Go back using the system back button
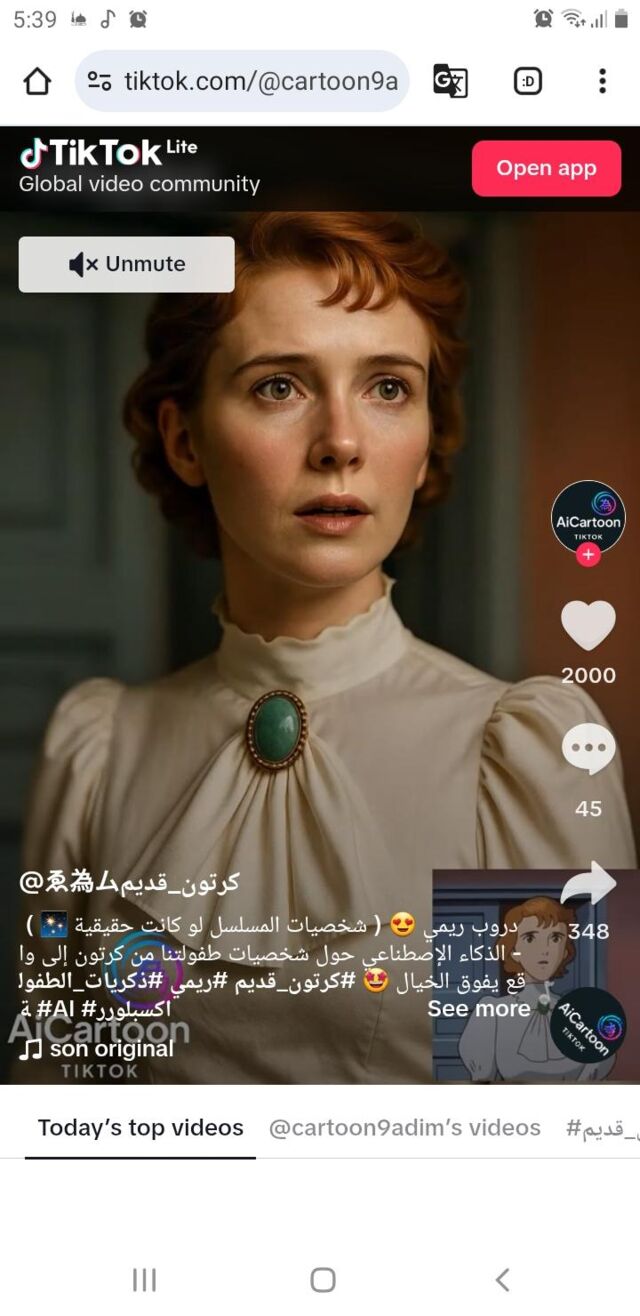Viewport: 640px width, 1316px height. tap(502, 1279)
